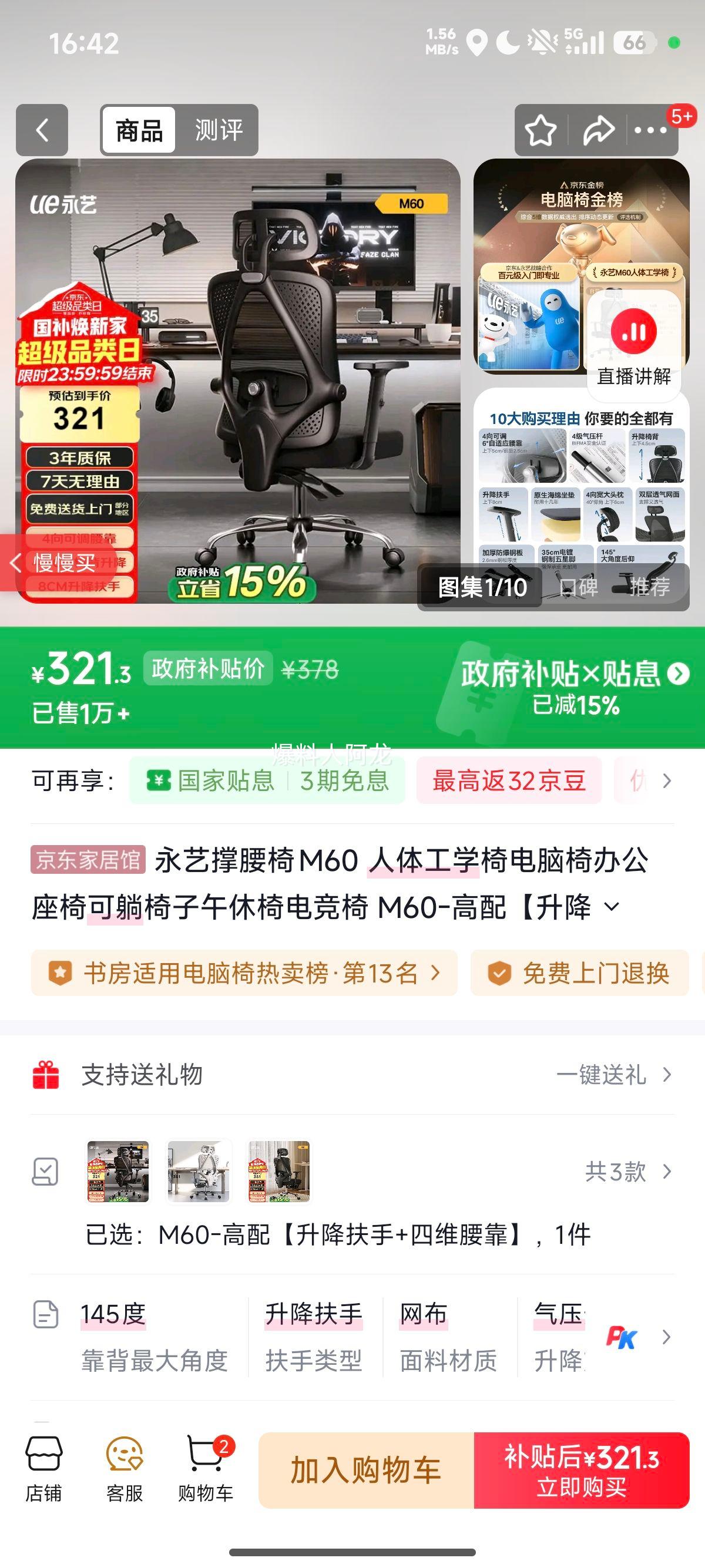Switch to the 口碑 tab
Viewport: 705px width, 1568px height.
pos(580,587)
